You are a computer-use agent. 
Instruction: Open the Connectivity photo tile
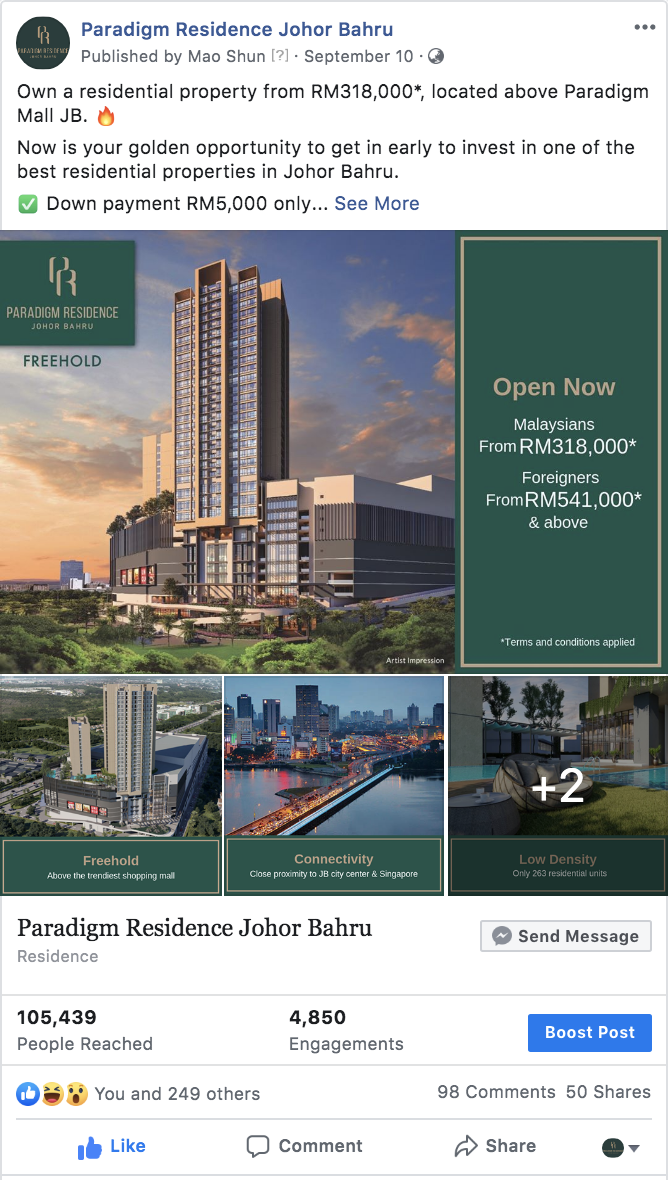pos(334,786)
